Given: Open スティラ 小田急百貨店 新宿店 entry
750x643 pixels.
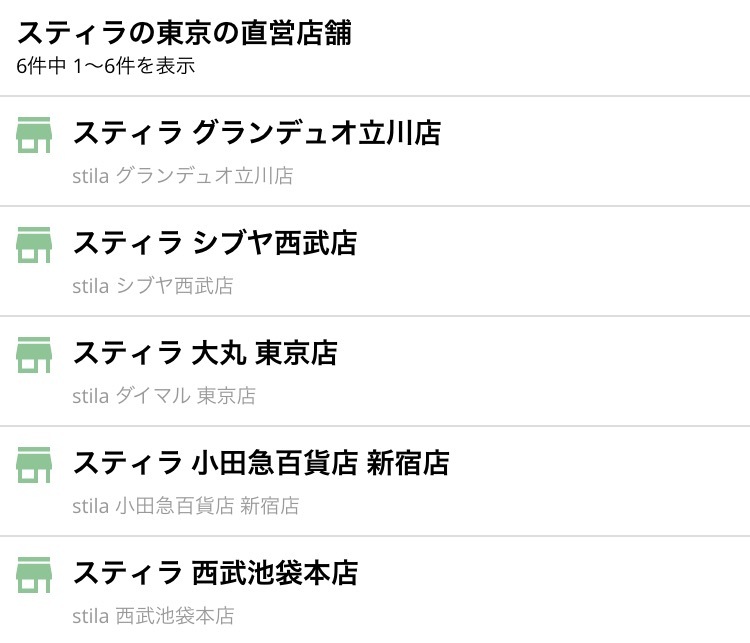Looking at the screenshot, I should pos(260,464).
